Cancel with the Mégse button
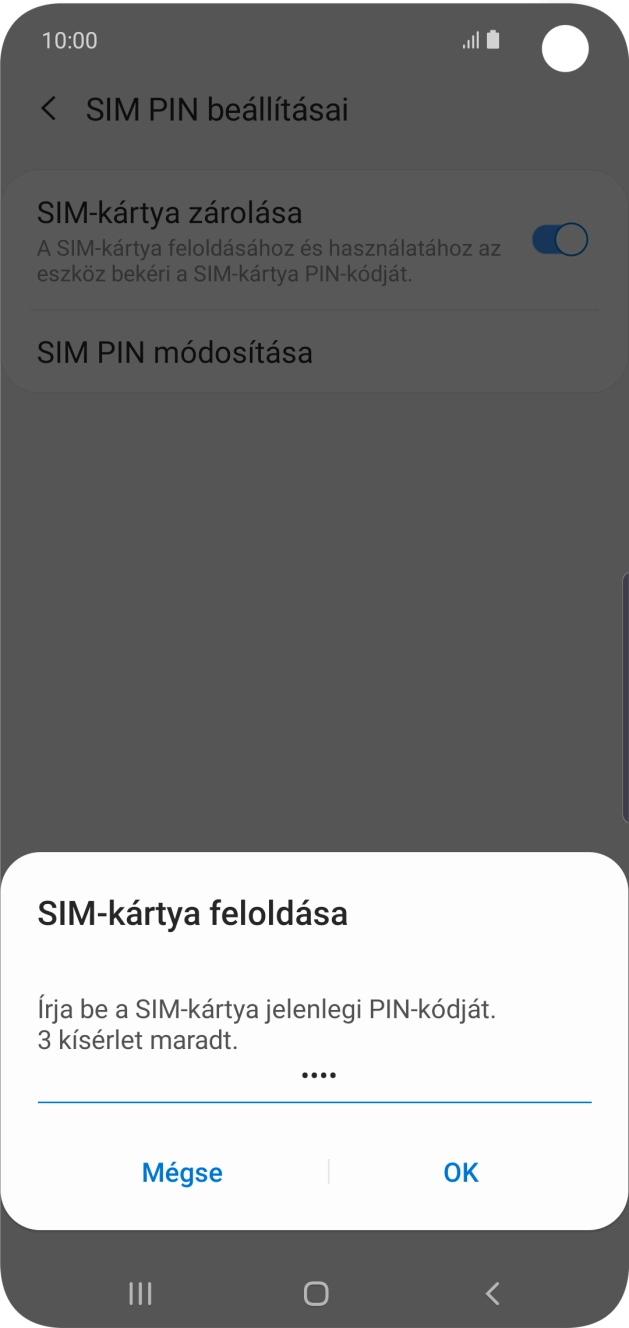Screen dimensions: 629x1328 (x=182, y=1172)
